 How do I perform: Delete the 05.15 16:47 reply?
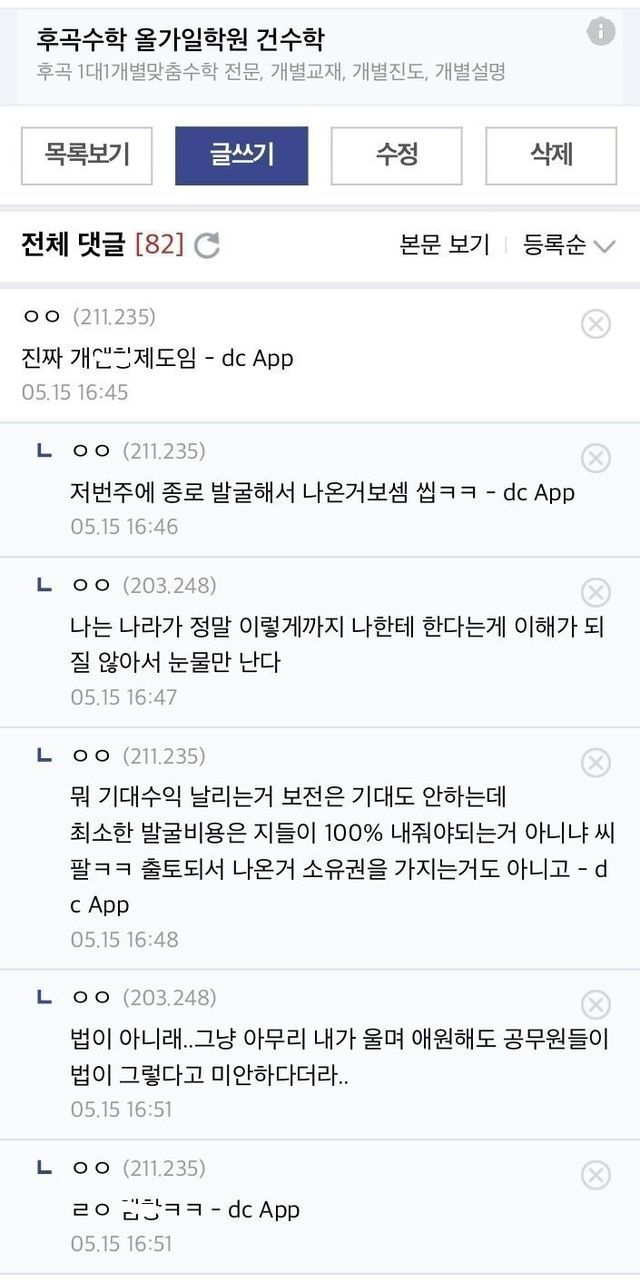(595, 593)
